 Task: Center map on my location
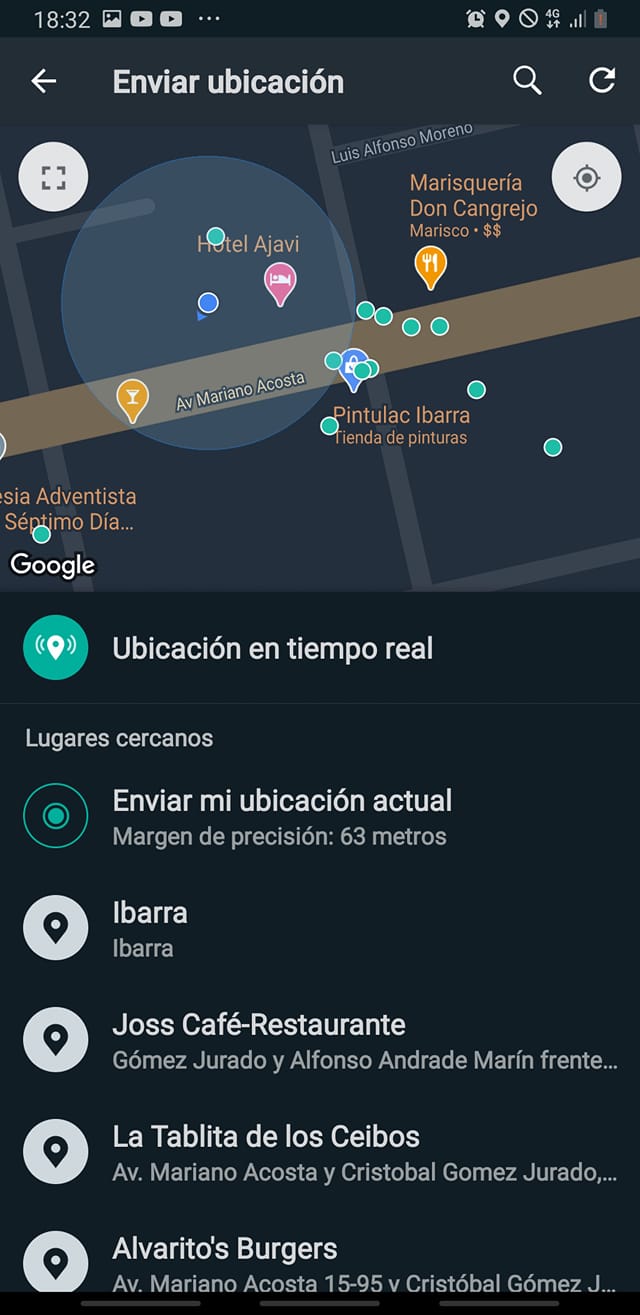click(587, 178)
